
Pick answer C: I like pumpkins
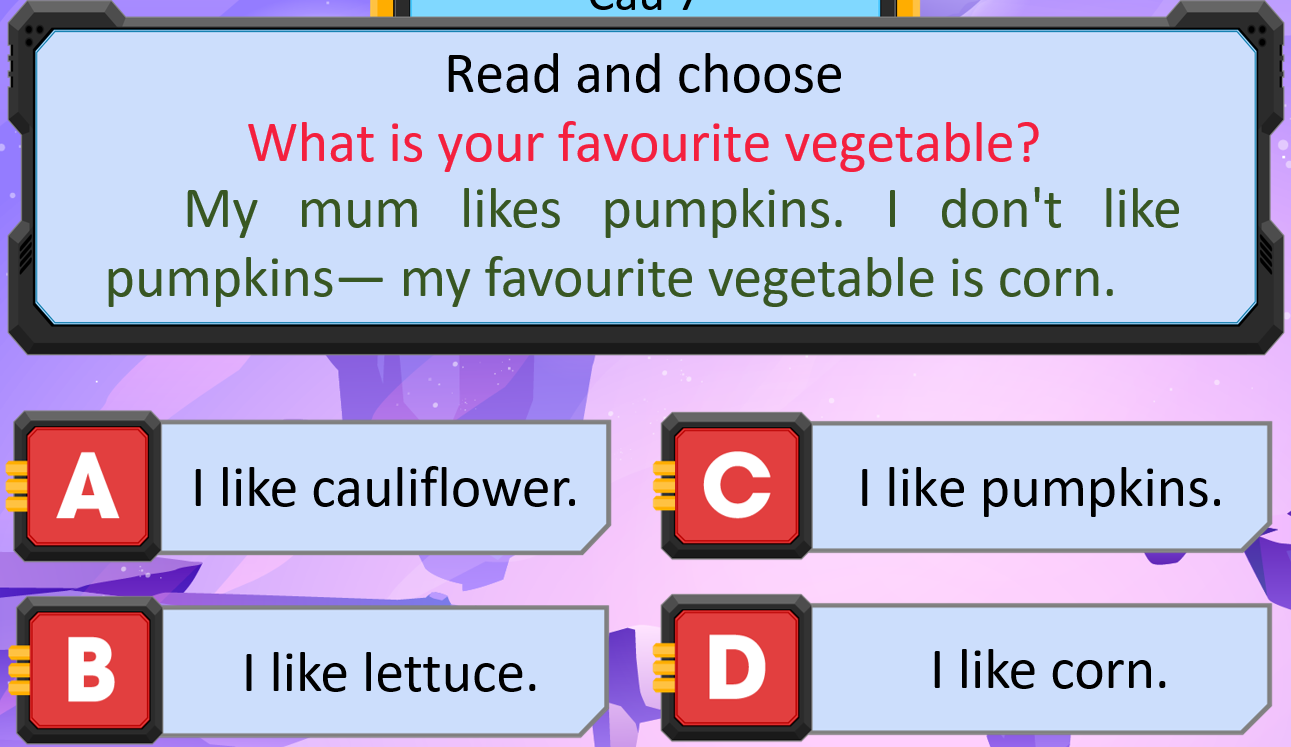coord(1040,488)
